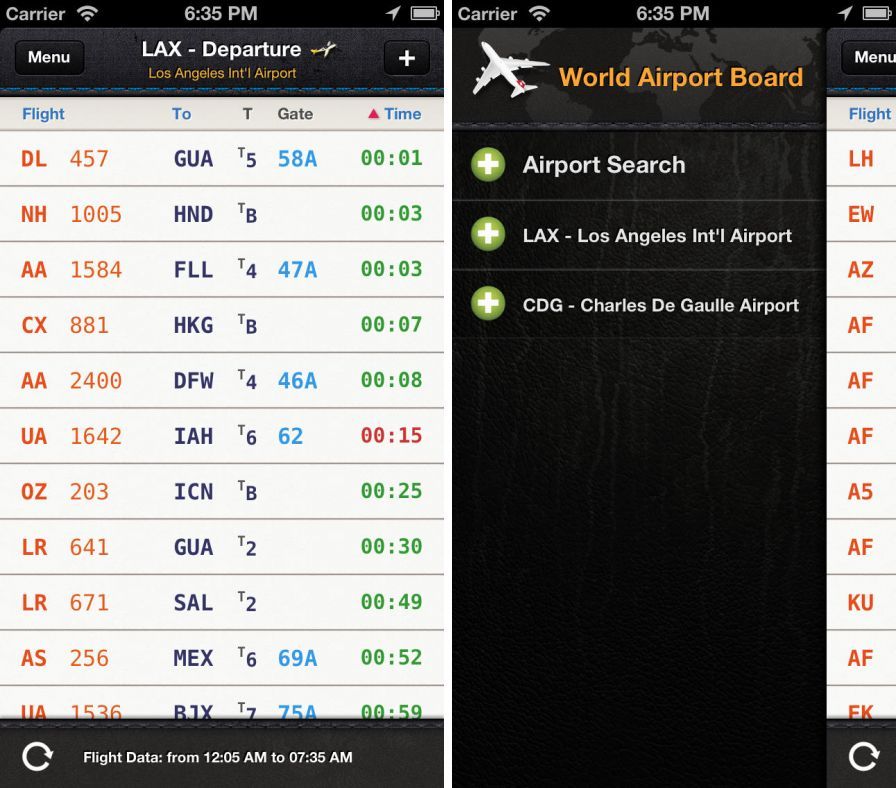The height and width of the screenshot is (788, 896).
Task: Select LAX - Los Angeles Int'l Airport in the drawer
Action: (x=656, y=236)
